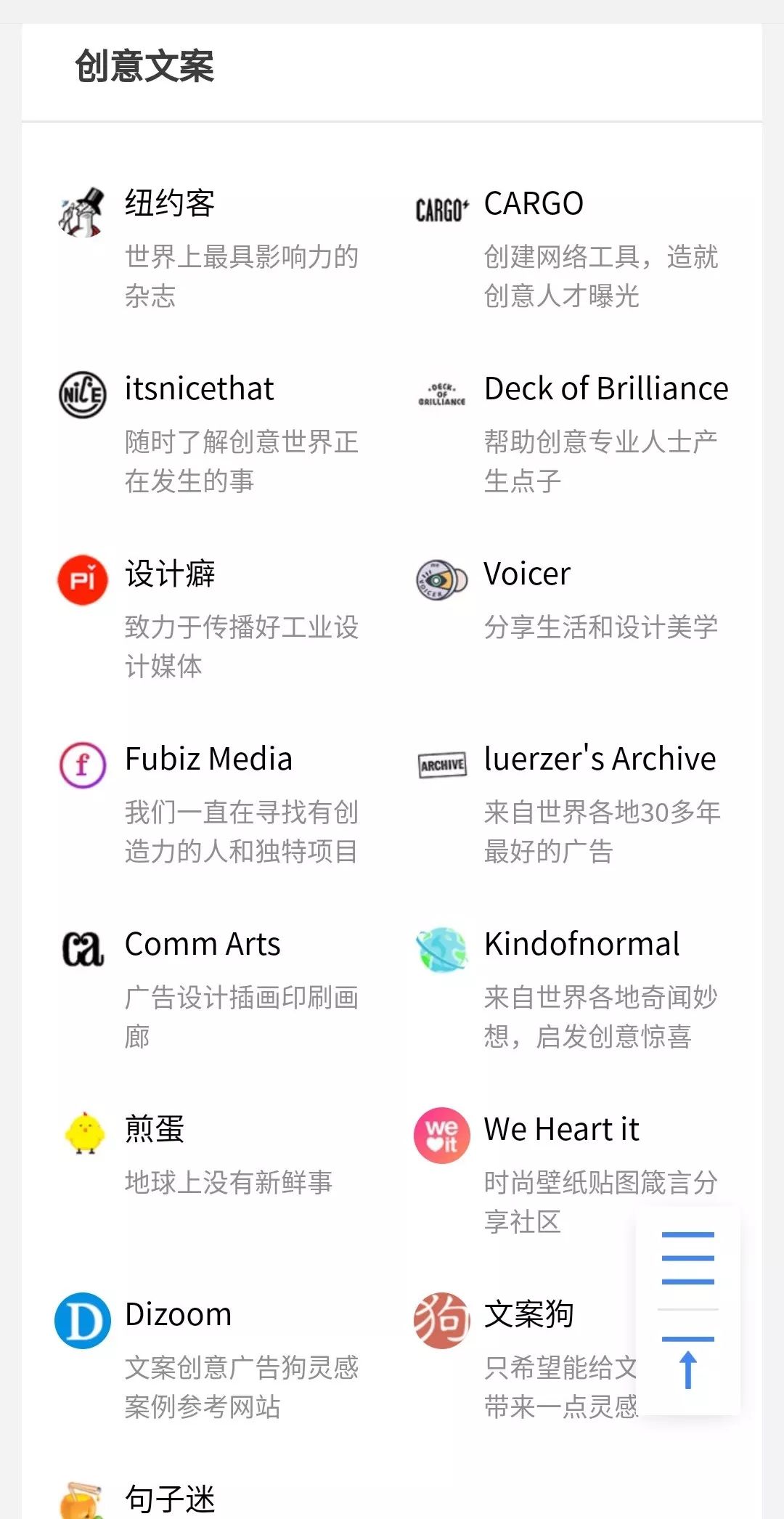Open Comm Arts gallery link
The width and height of the screenshot is (784, 1519).
point(203,945)
